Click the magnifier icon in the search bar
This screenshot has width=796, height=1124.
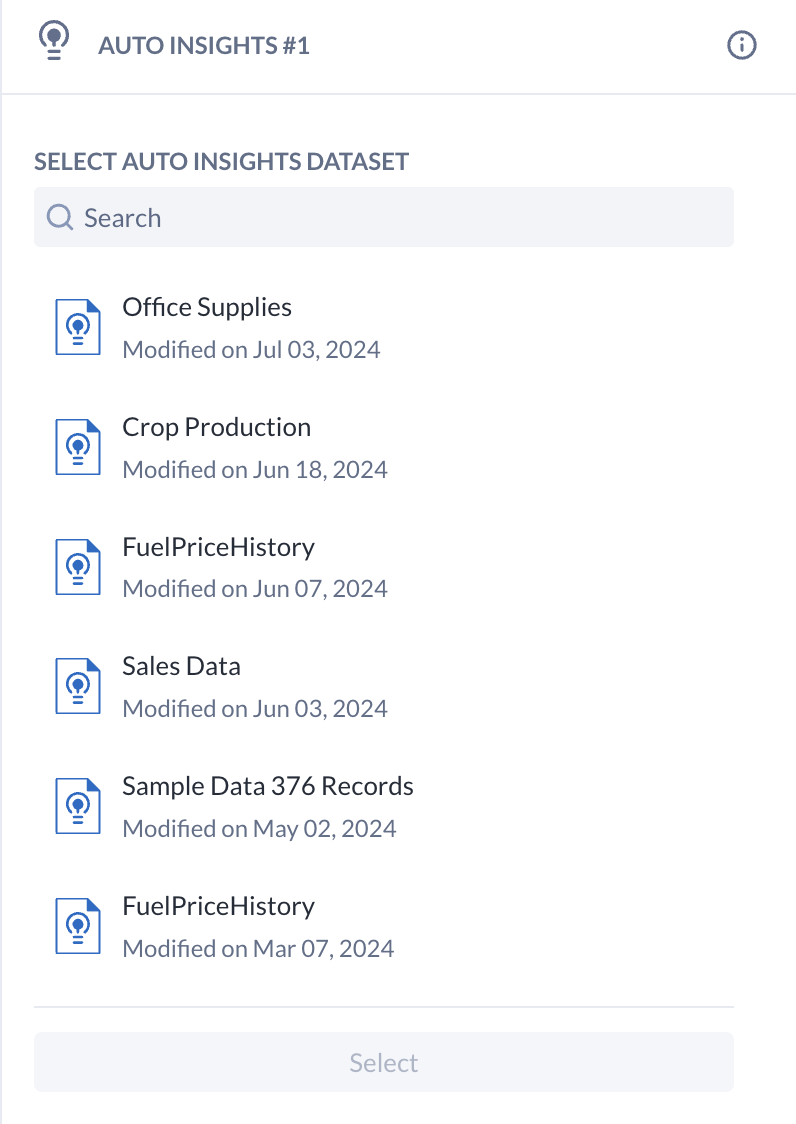(59, 217)
